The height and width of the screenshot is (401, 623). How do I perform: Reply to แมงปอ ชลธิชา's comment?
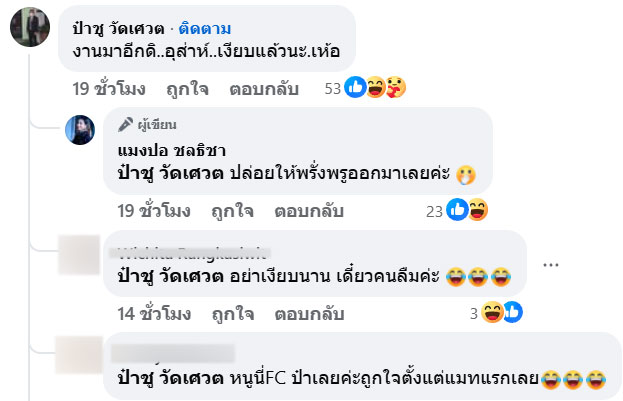tap(308, 210)
